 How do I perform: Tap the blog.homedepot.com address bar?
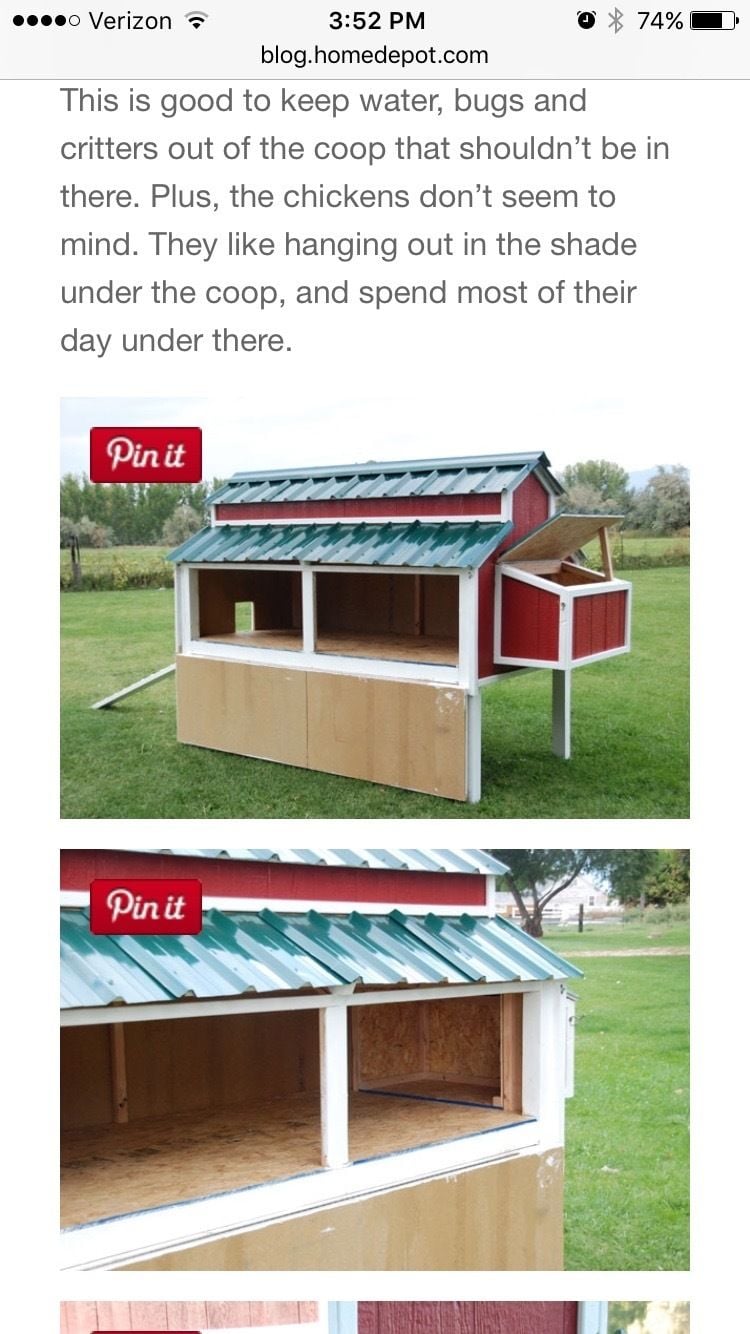pos(374,55)
